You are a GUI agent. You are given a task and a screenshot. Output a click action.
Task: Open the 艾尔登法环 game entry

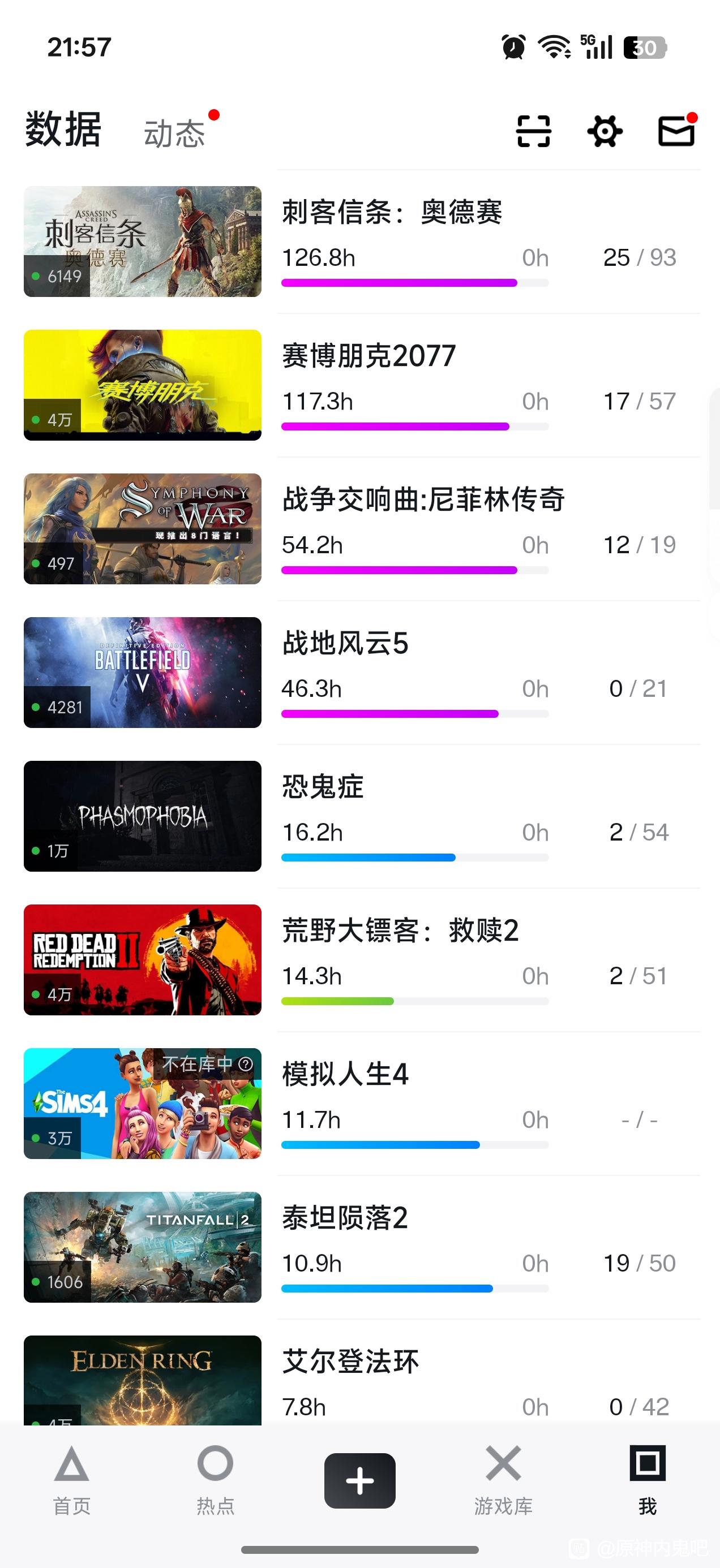350,1361
